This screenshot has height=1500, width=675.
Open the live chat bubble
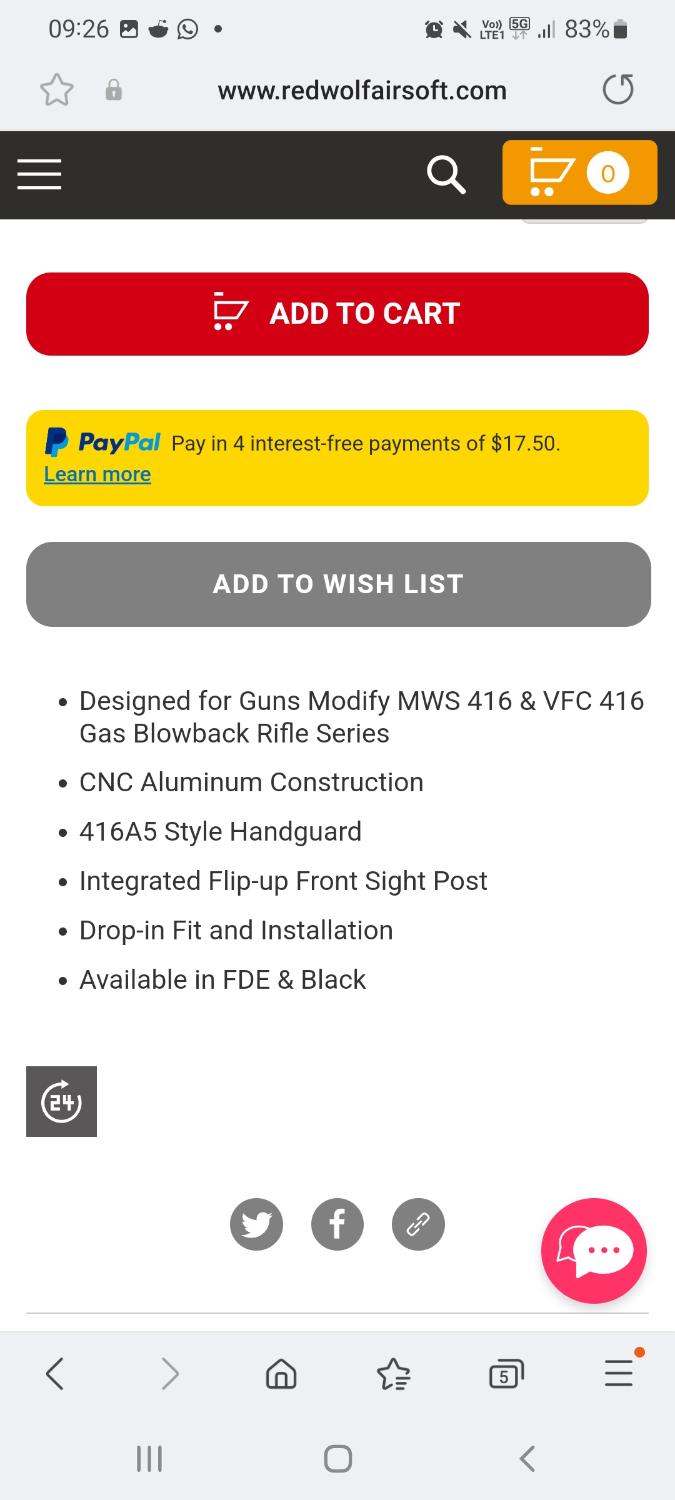[594, 1250]
